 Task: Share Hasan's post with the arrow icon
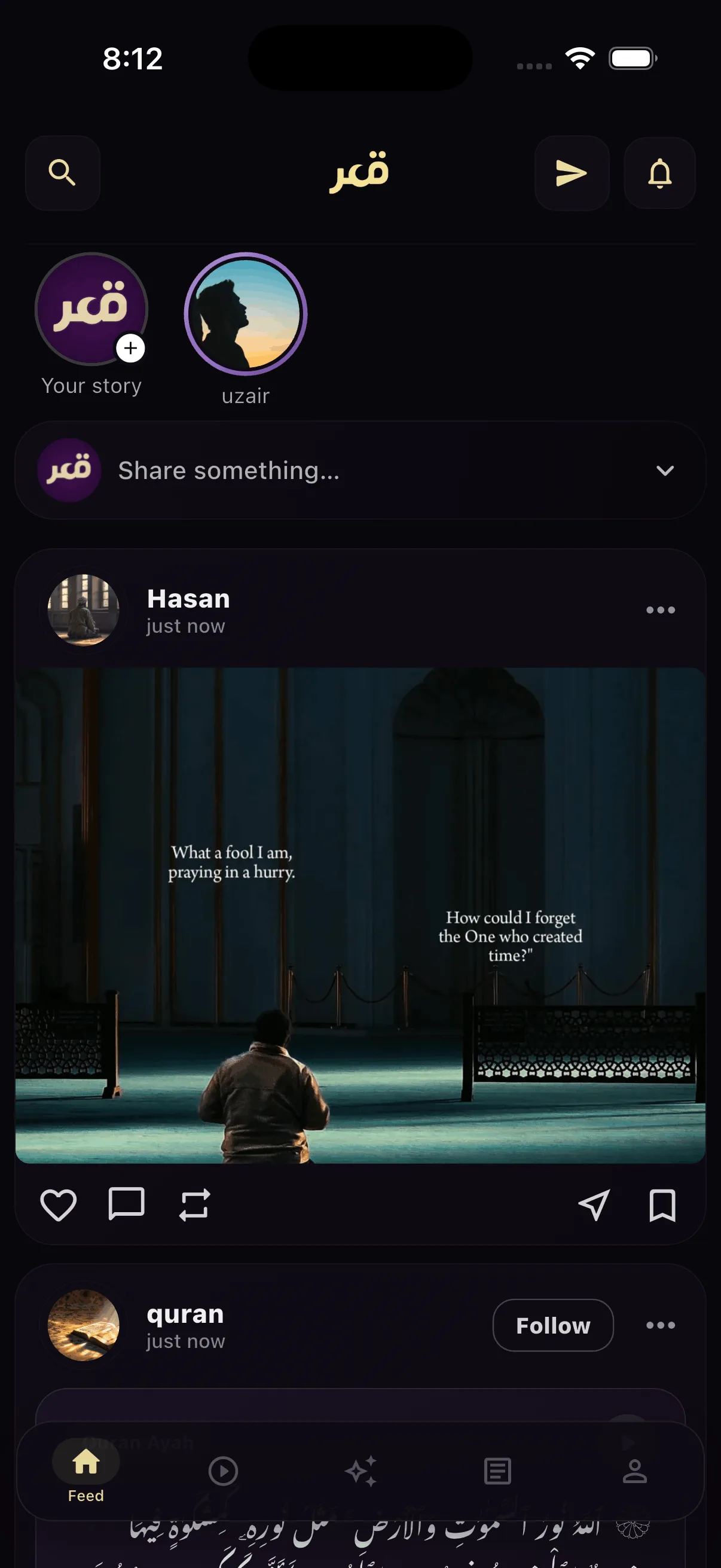593,1204
